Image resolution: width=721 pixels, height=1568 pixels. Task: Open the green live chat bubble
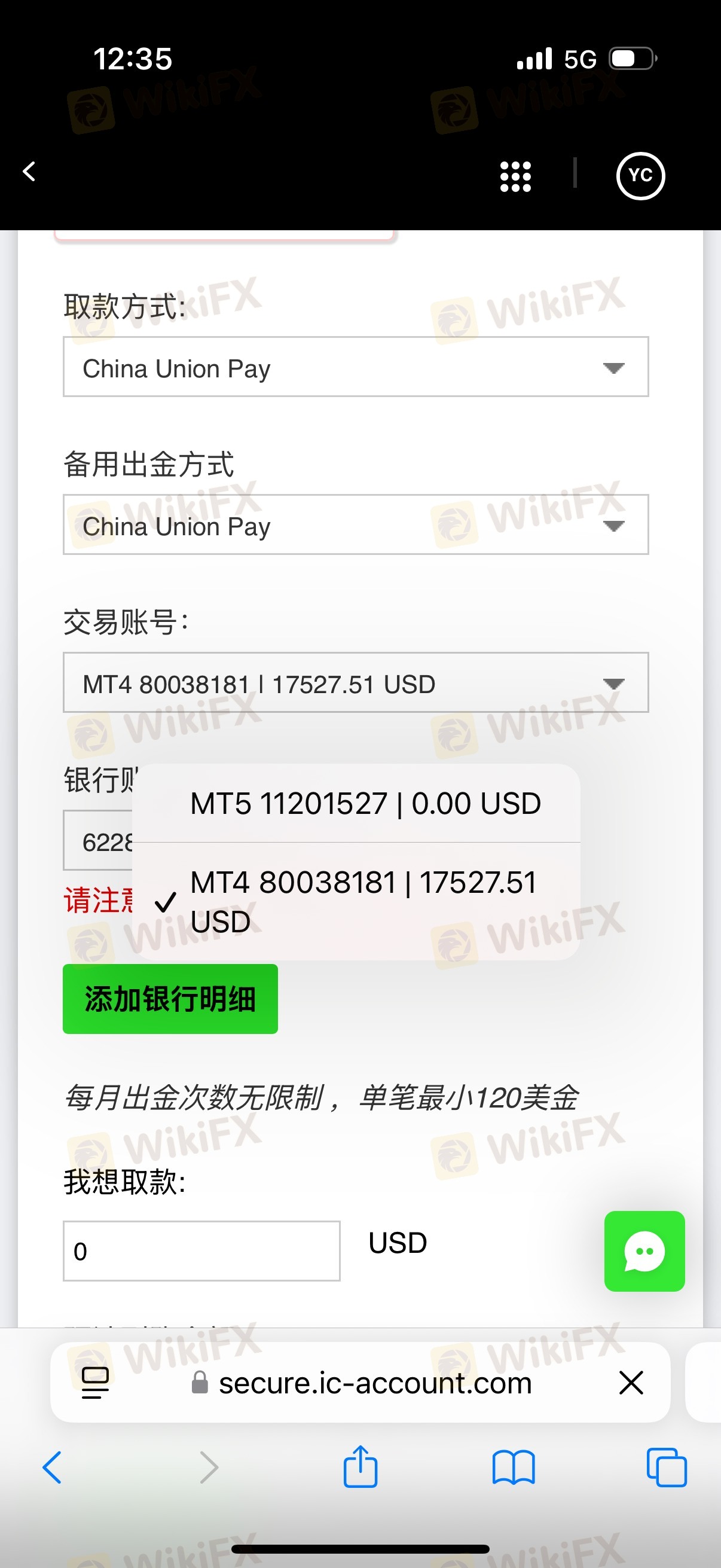644,1251
